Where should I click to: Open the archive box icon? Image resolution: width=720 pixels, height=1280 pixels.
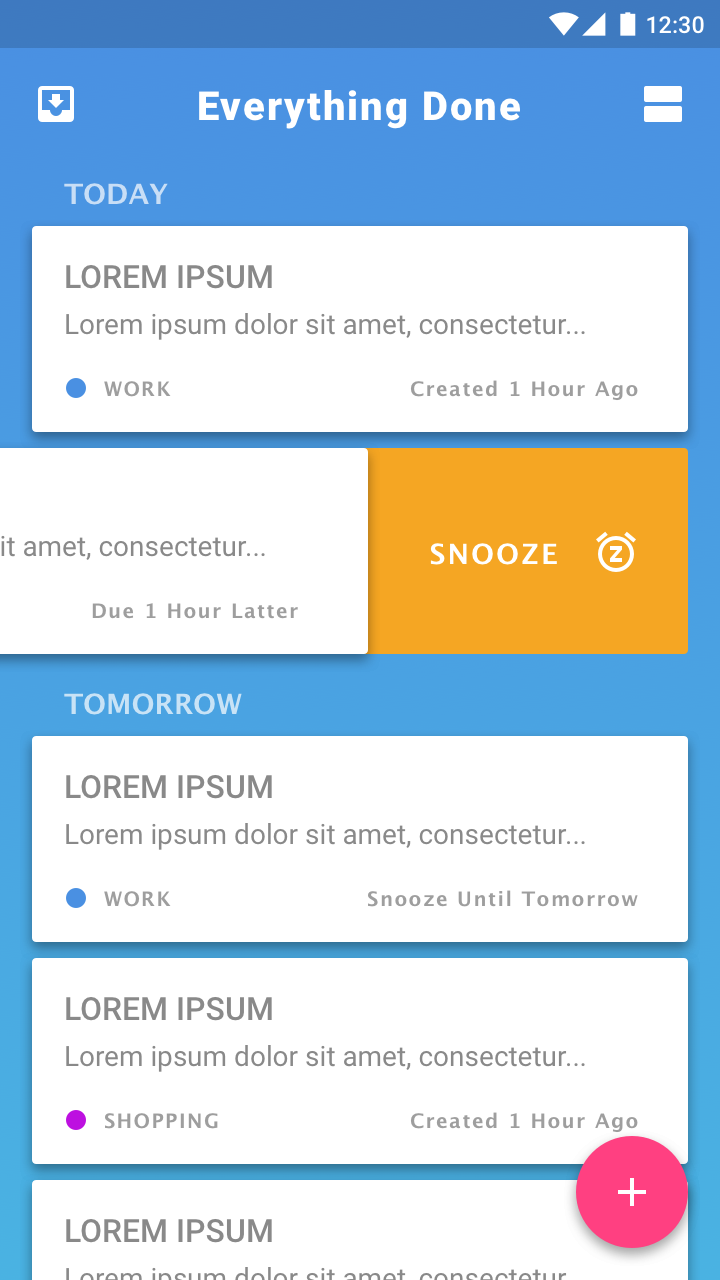click(x=56, y=104)
